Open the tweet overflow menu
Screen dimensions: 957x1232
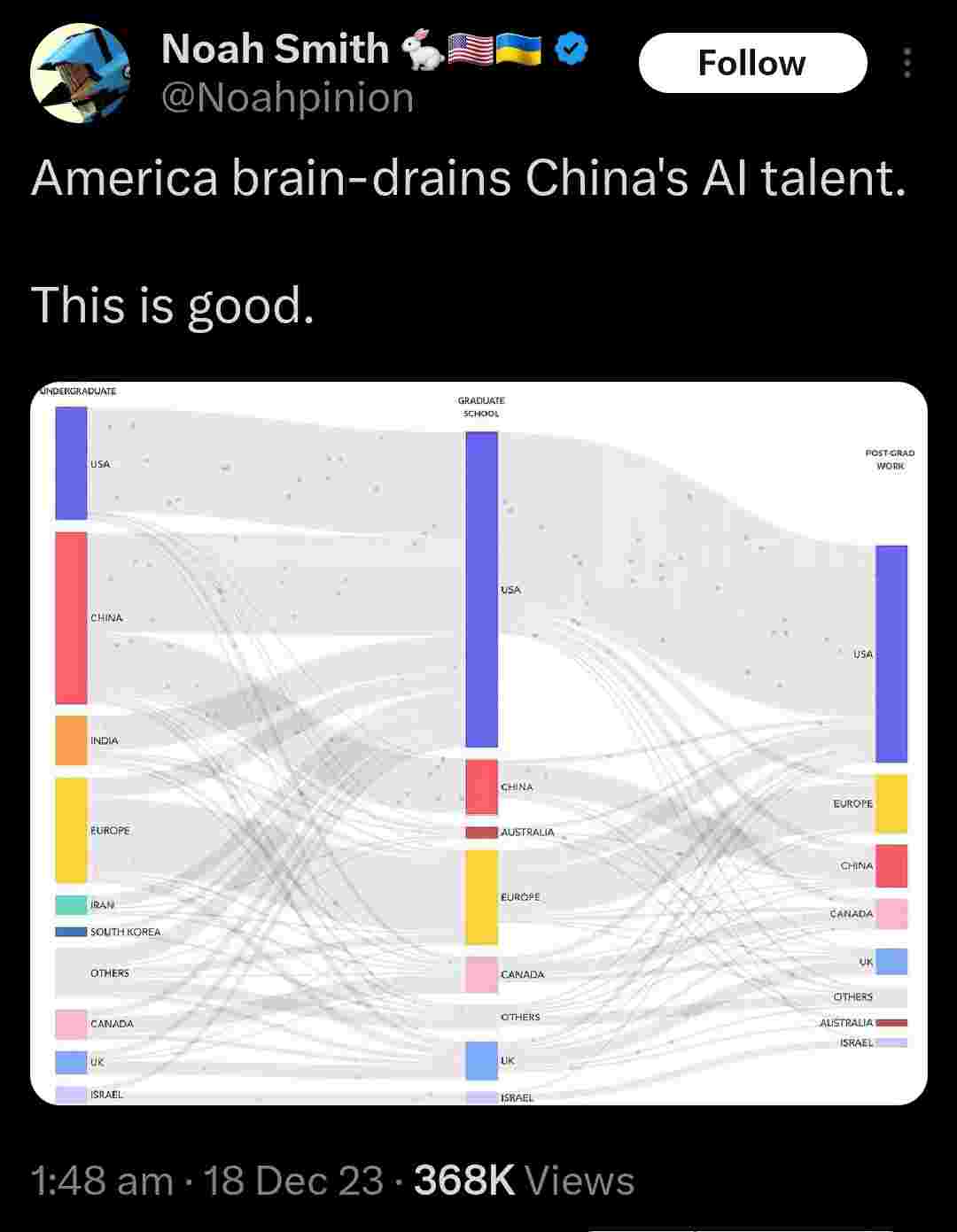click(906, 63)
